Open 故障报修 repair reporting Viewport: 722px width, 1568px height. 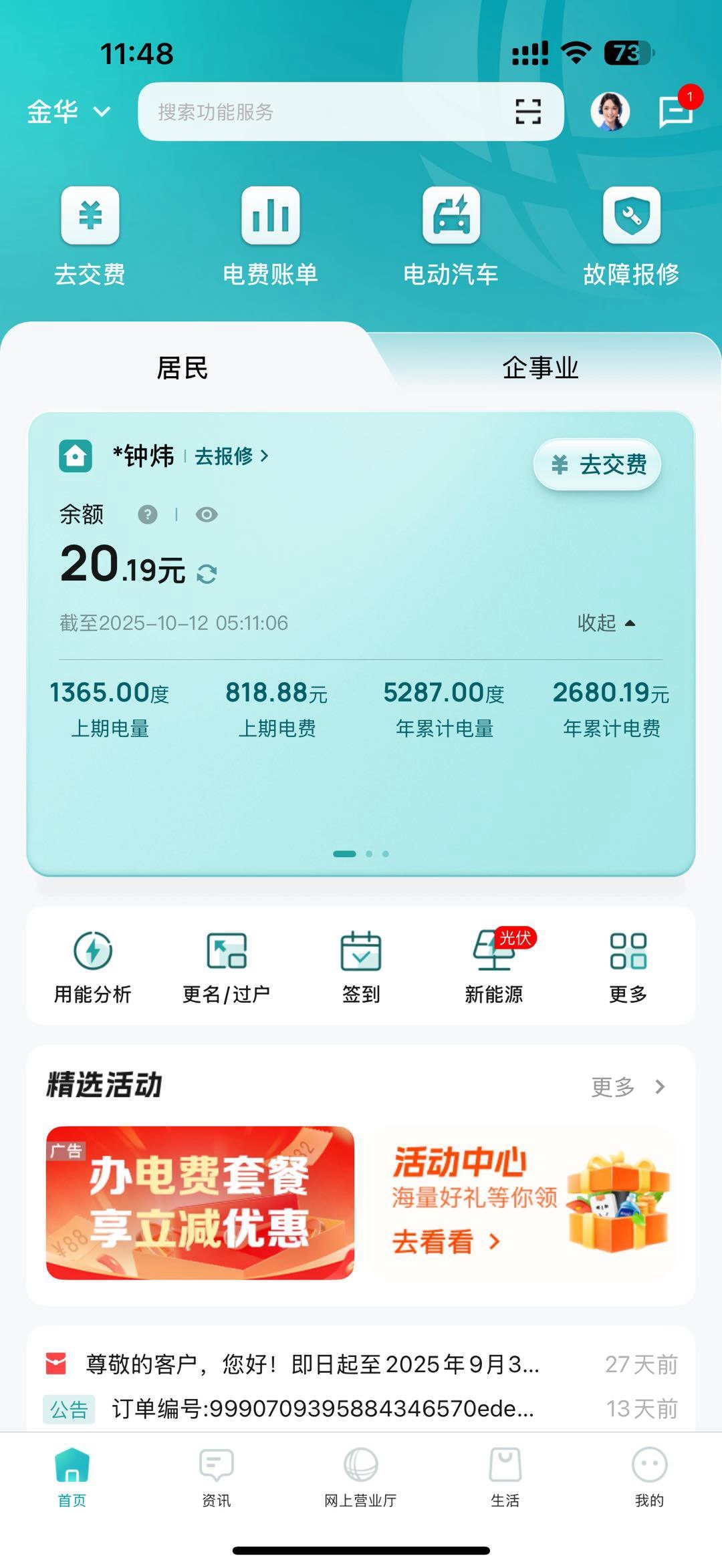coord(631,235)
